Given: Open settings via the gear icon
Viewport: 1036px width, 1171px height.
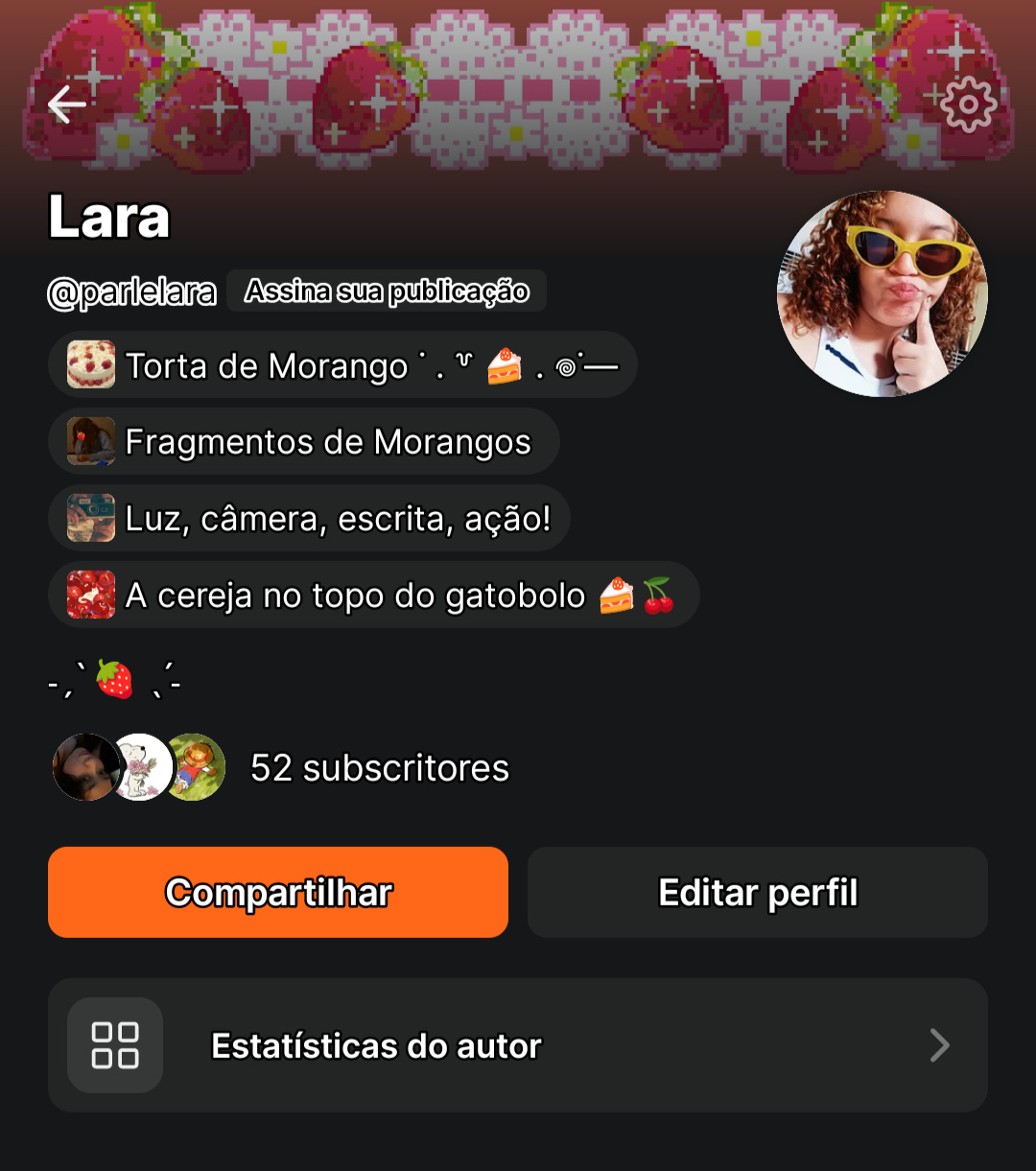Looking at the screenshot, I should click(968, 104).
